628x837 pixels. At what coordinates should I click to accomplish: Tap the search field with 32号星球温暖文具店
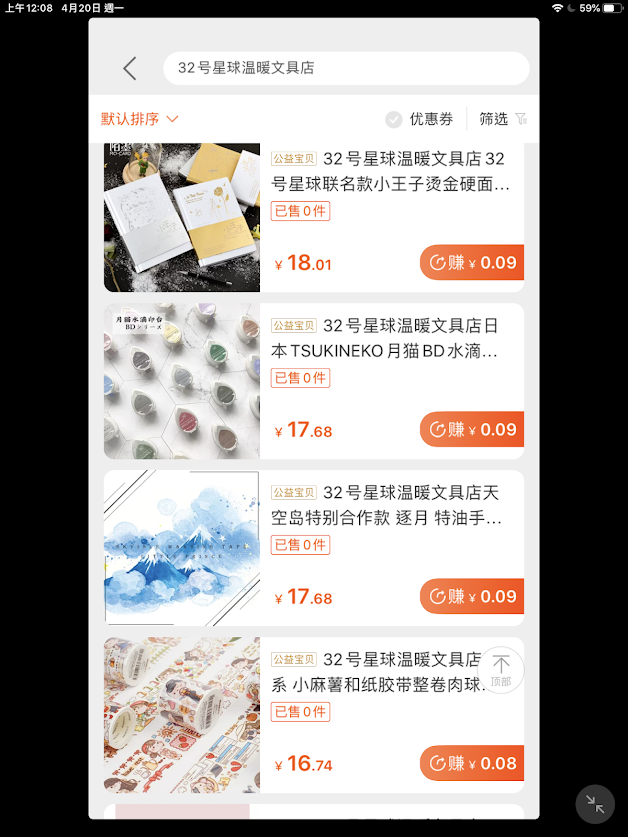click(345, 68)
